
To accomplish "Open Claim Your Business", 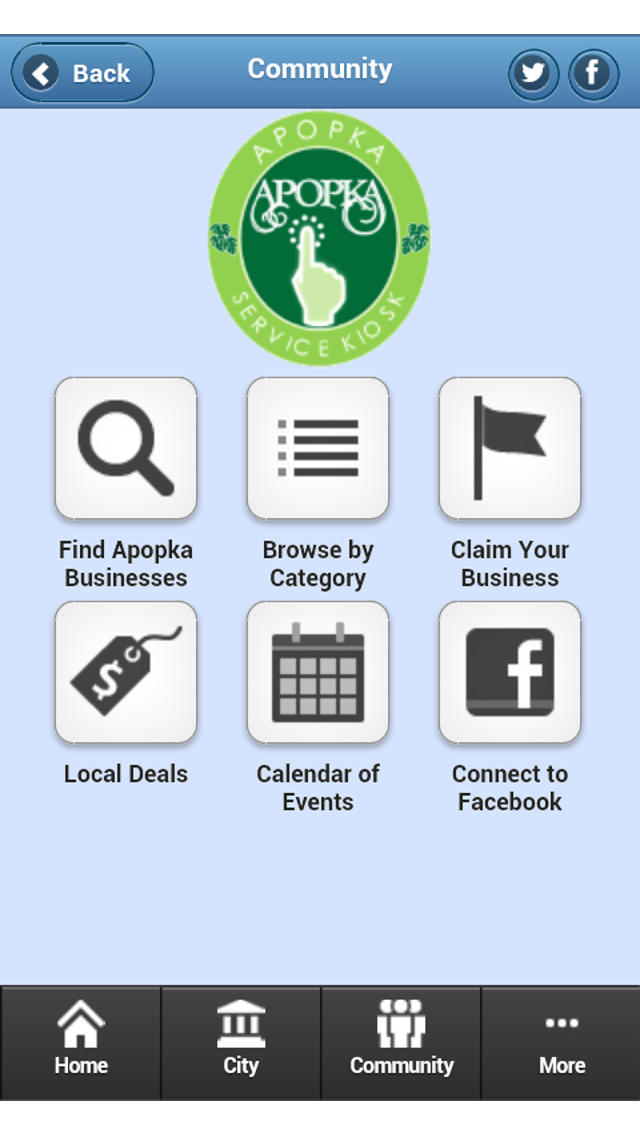I will [x=510, y=448].
